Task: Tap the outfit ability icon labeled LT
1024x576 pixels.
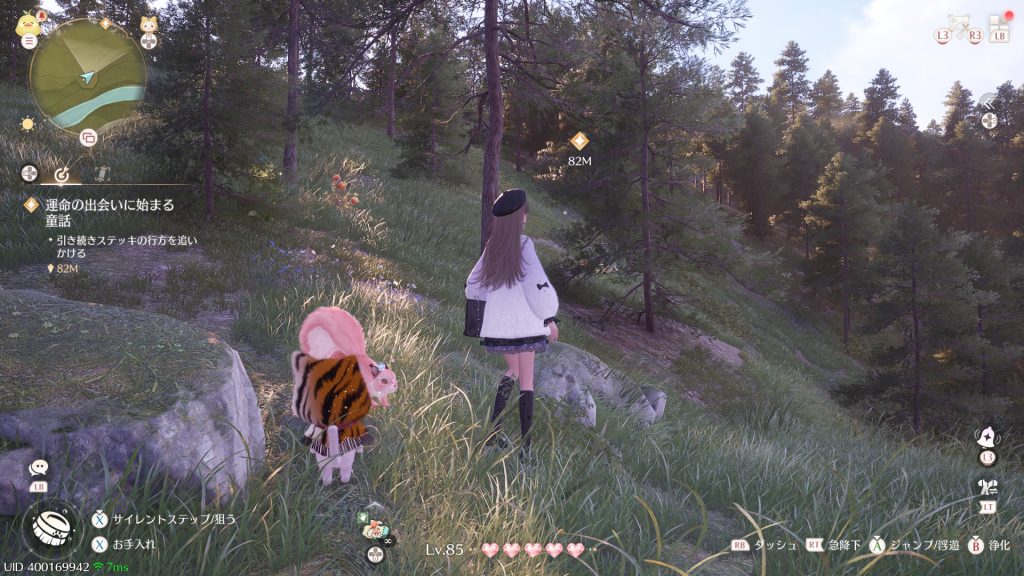Action: pos(987,488)
